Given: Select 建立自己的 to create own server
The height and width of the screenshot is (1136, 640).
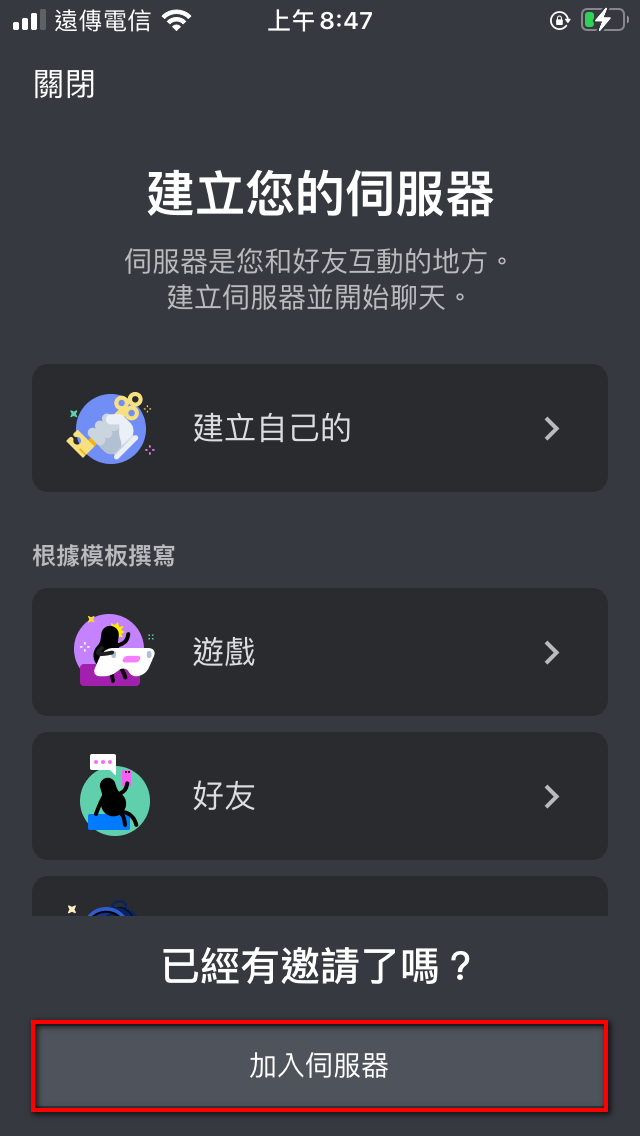Looking at the screenshot, I should 320,428.
